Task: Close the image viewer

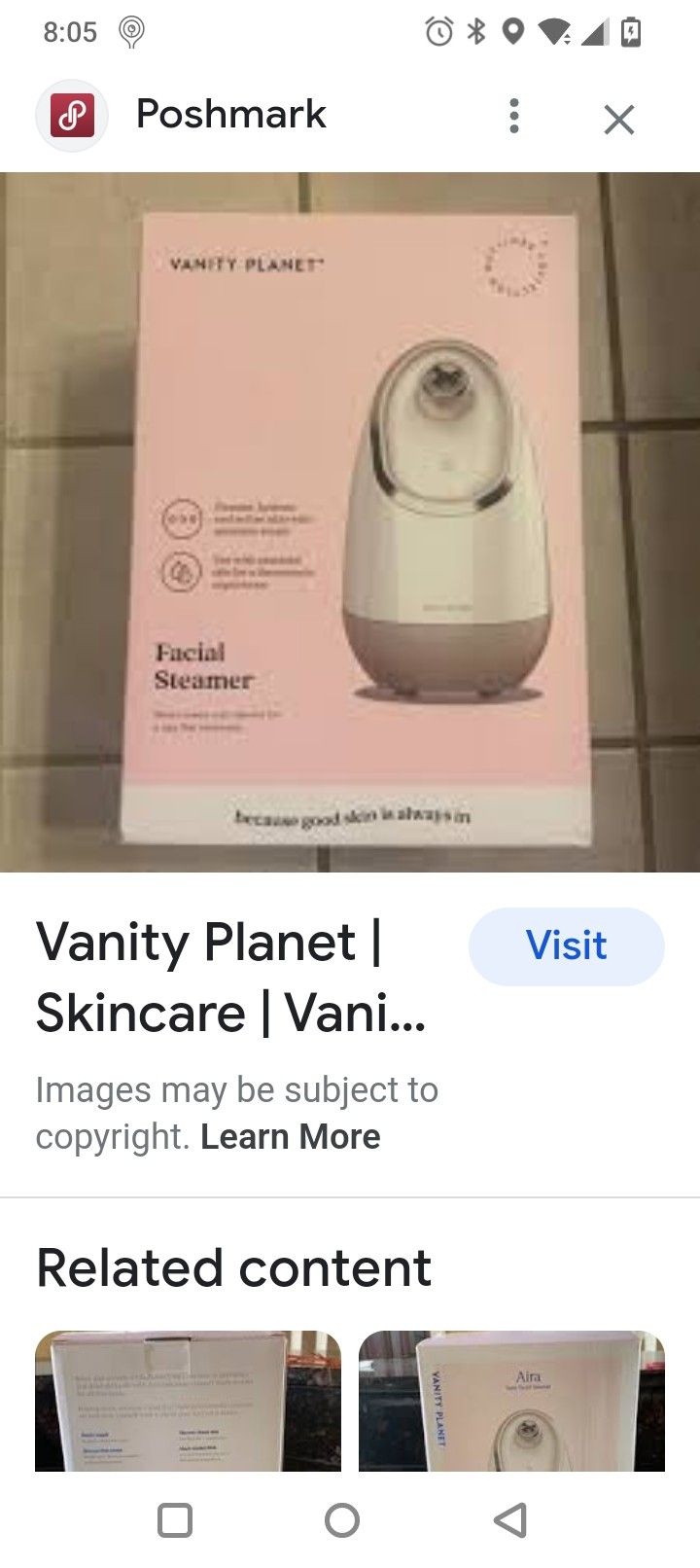Action: (618, 120)
